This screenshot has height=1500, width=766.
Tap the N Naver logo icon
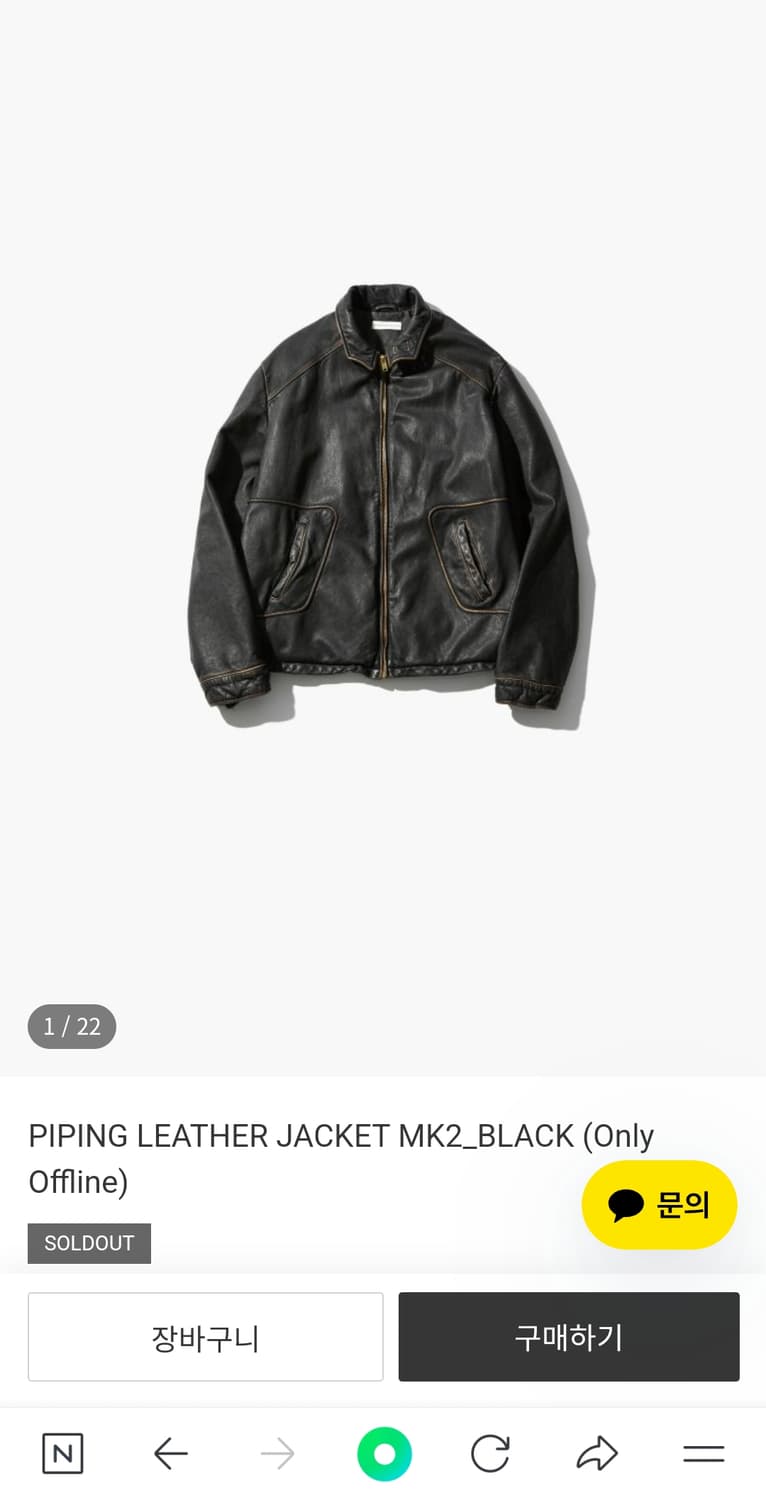(62, 1453)
